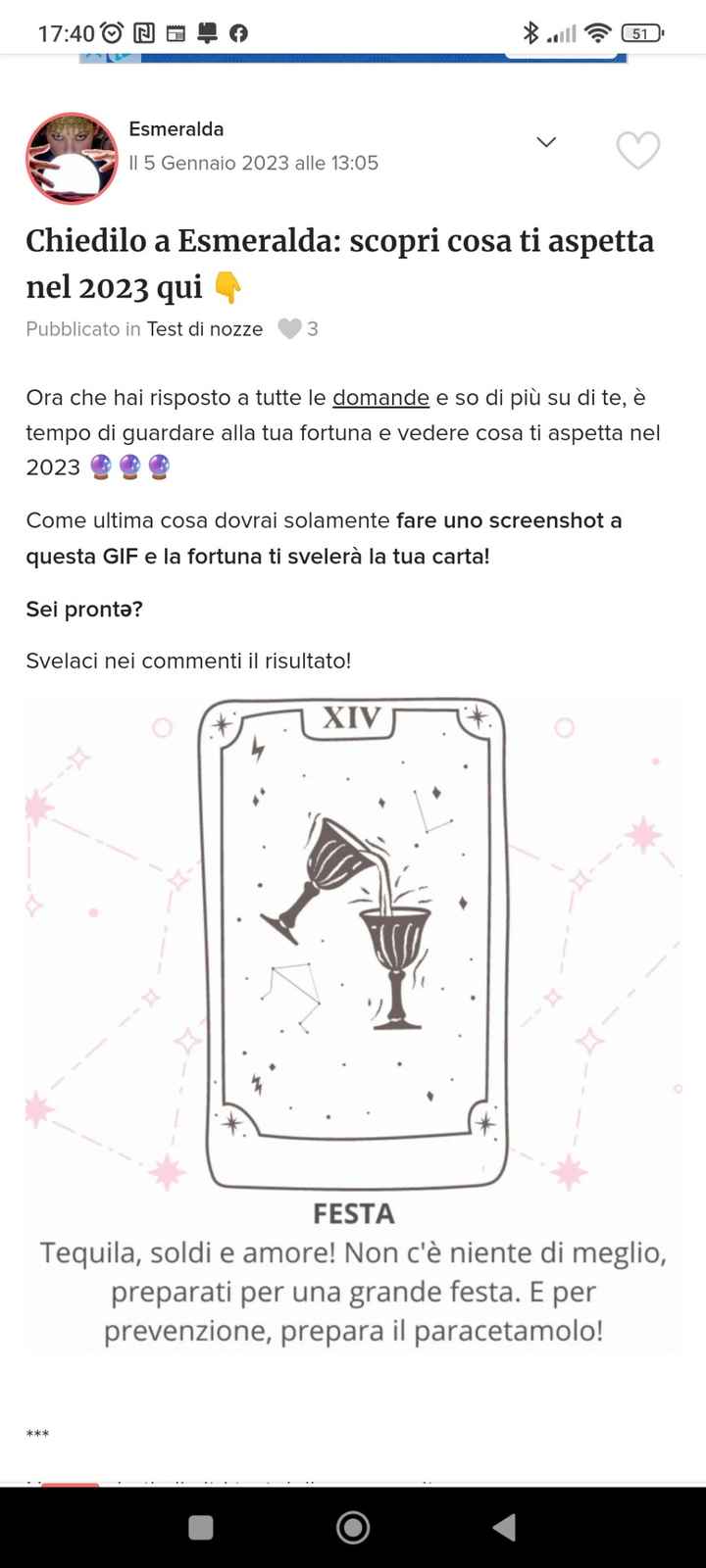Open the Facebook notification icon
Screen dimensions: 706x1568
[x=237, y=32]
